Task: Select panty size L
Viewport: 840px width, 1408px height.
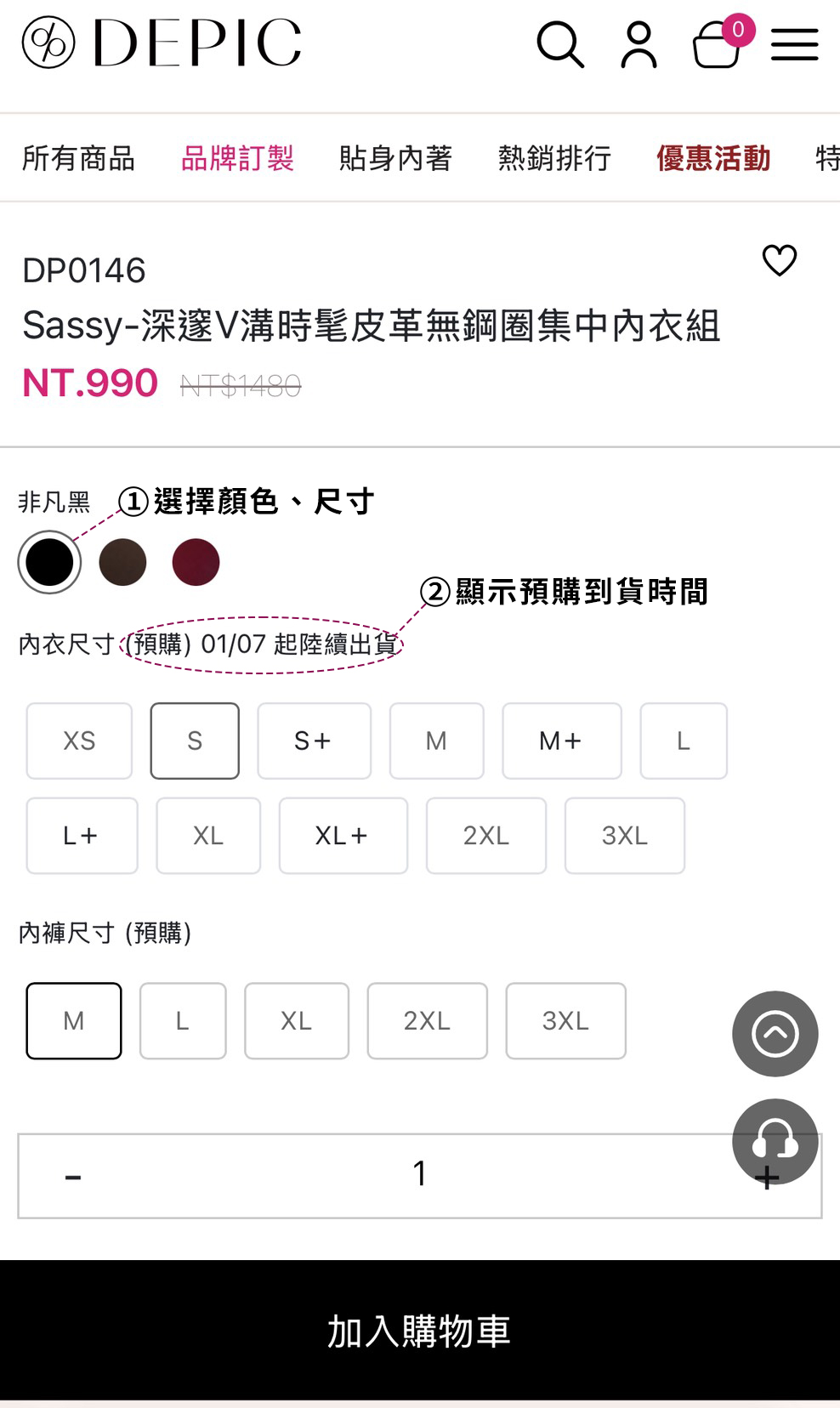Action: point(183,1020)
